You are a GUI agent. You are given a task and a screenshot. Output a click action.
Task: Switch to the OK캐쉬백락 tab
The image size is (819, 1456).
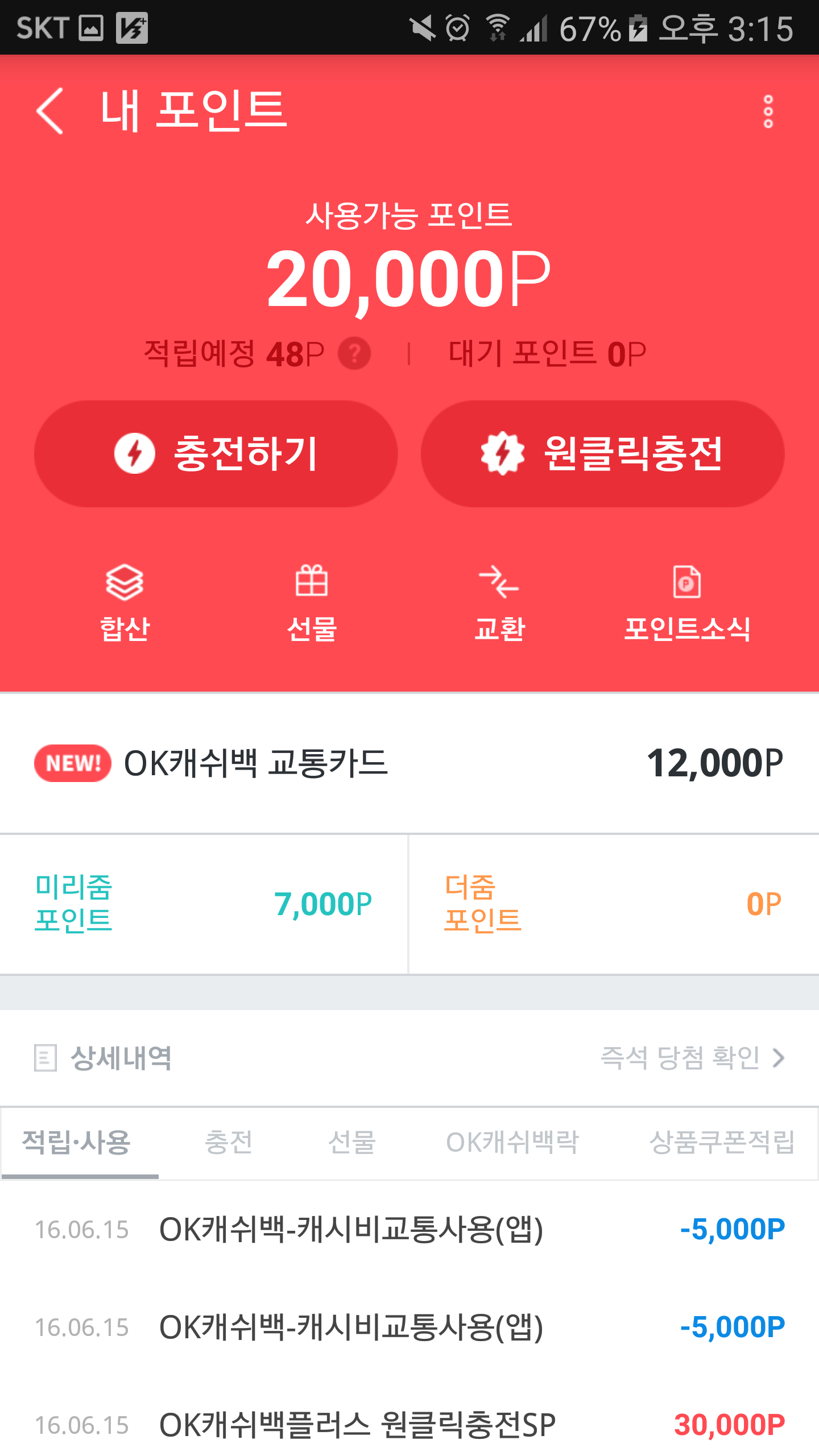(x=512, y=1142)
